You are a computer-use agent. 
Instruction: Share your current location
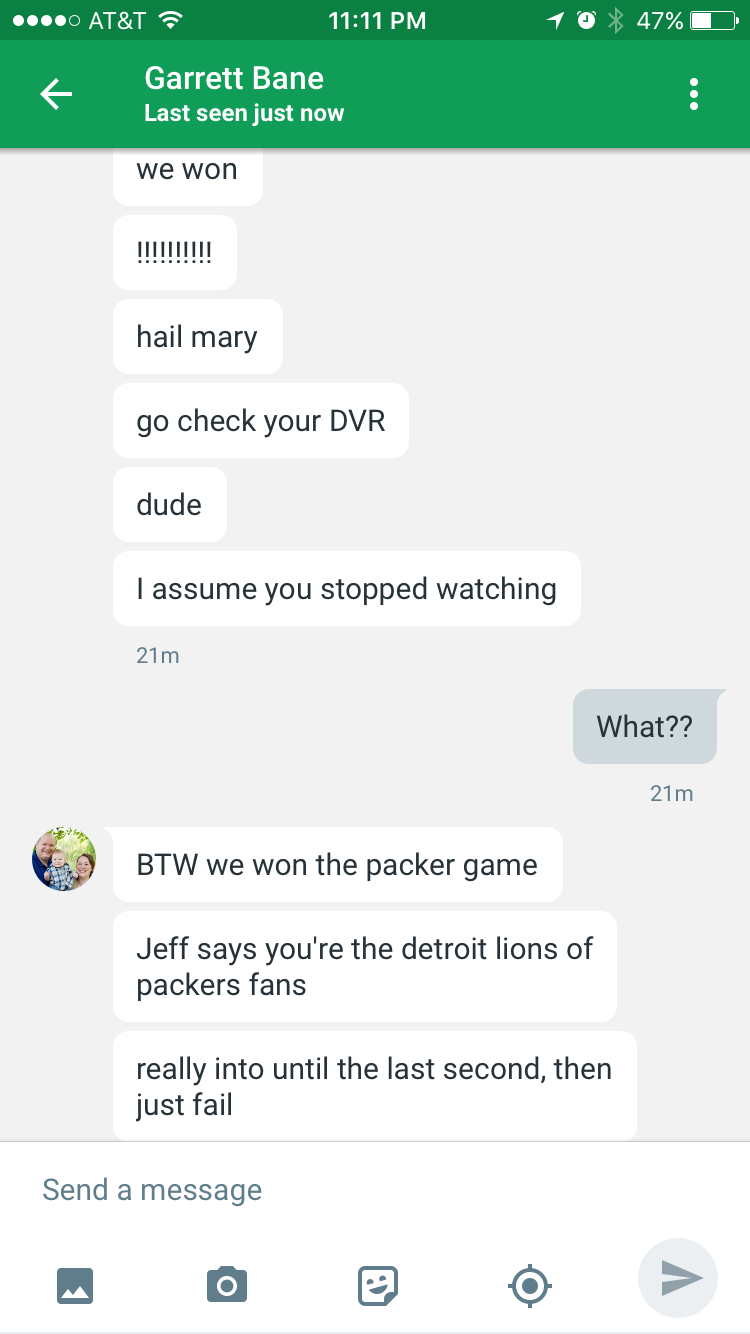(x=530, y=1284)
